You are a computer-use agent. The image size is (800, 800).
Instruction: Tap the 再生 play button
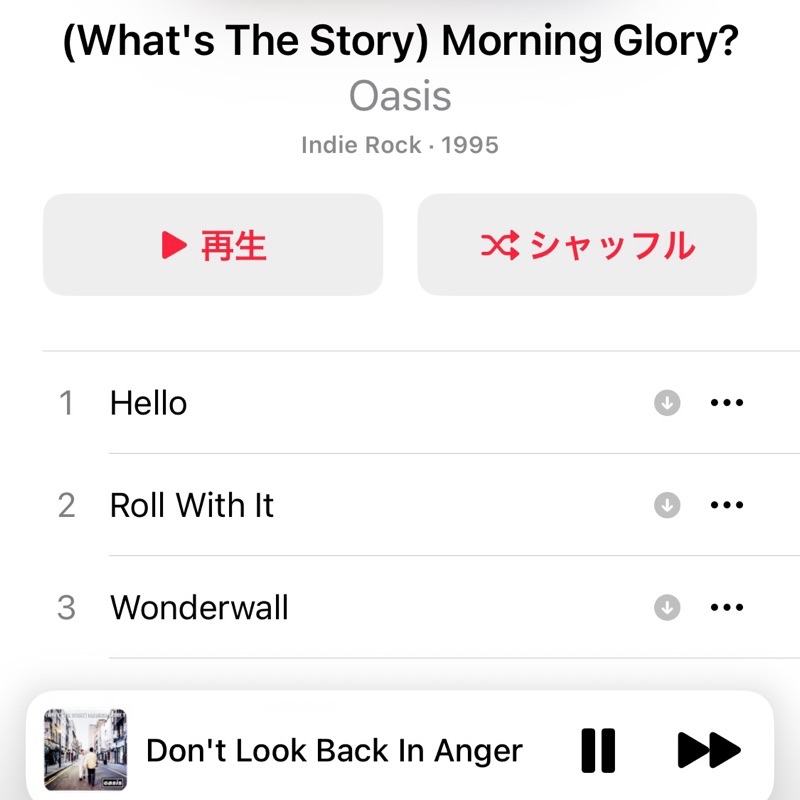(213, 245)
